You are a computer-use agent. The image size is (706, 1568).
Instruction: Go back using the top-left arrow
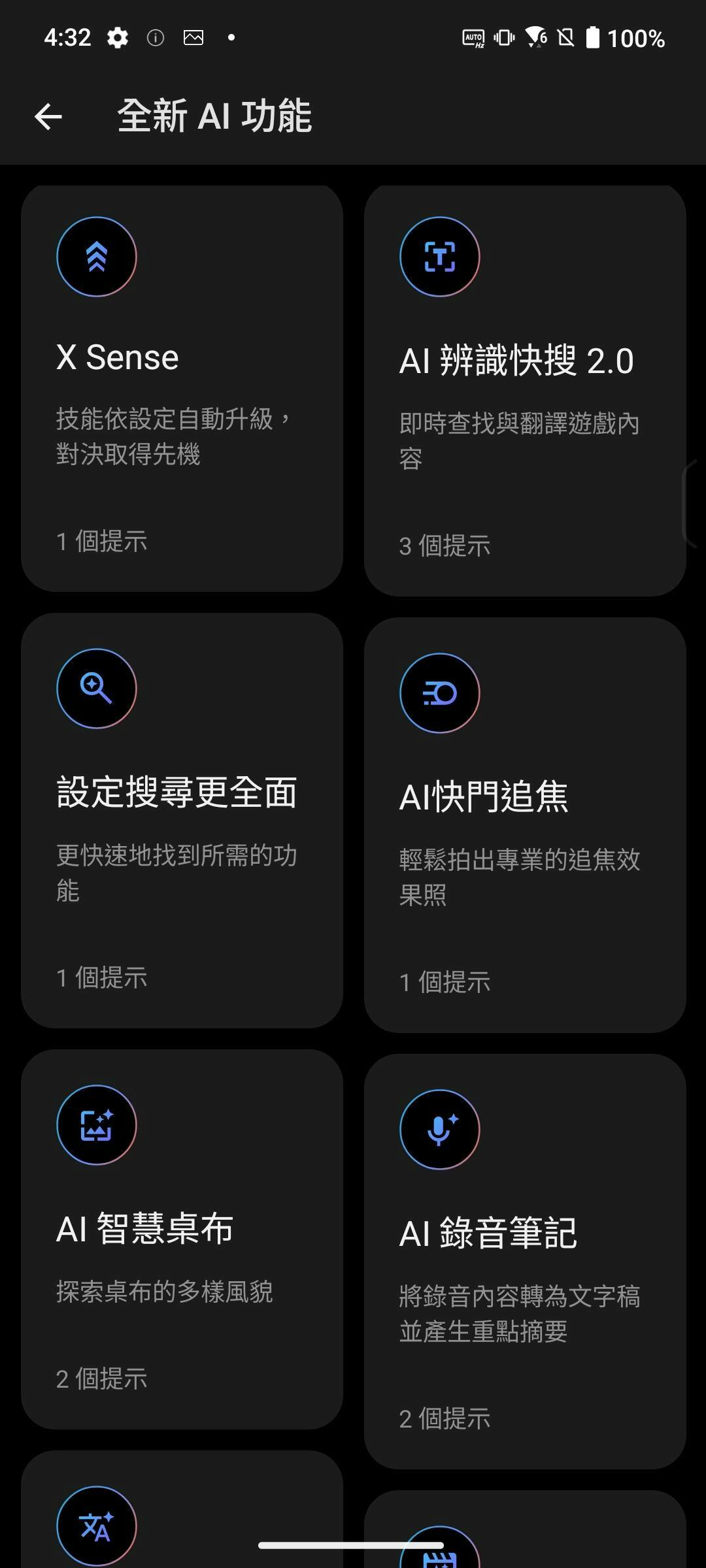point(48,117)
